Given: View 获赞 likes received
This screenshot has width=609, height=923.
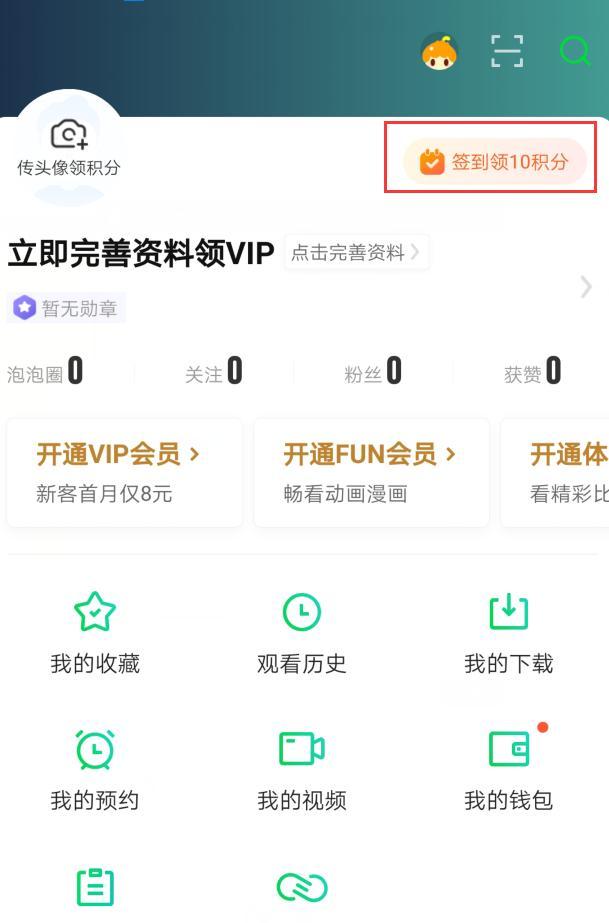Looking at the screenshot, I should (x=532, y=373).
